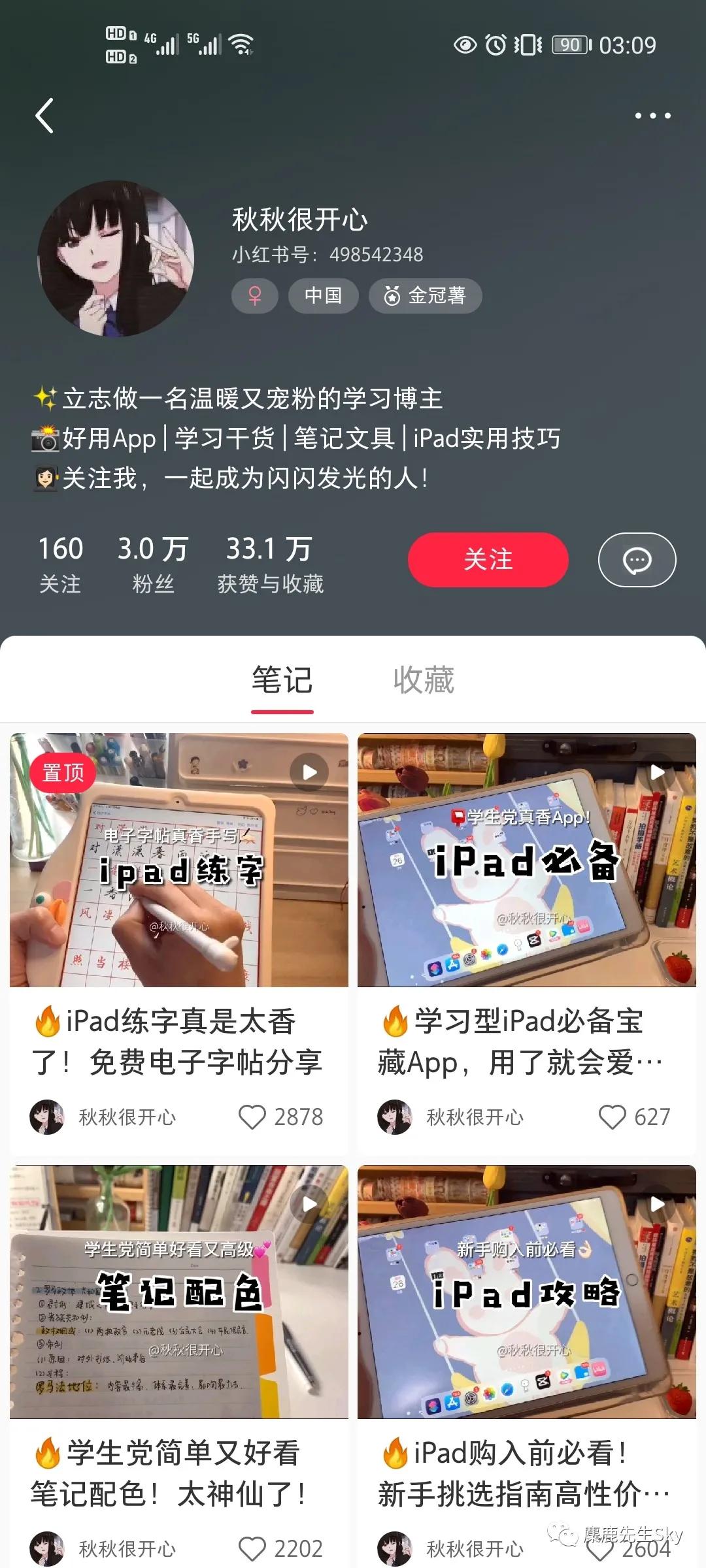The image size is (706, 1568).
Task: Toggle follow with the red 关注 button
Action: point(488,559)
